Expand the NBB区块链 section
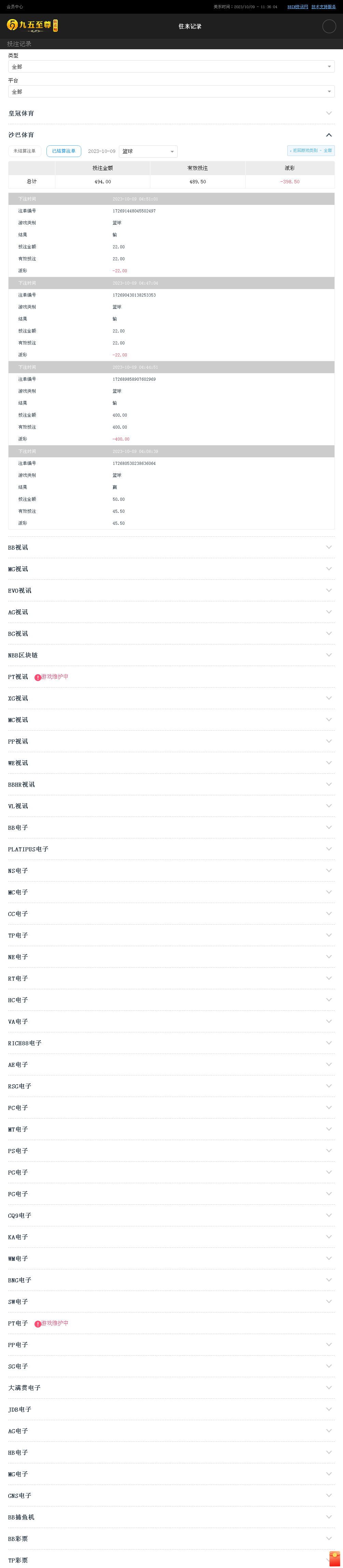Screen dimensions: 343x1568 pos(171,655)
